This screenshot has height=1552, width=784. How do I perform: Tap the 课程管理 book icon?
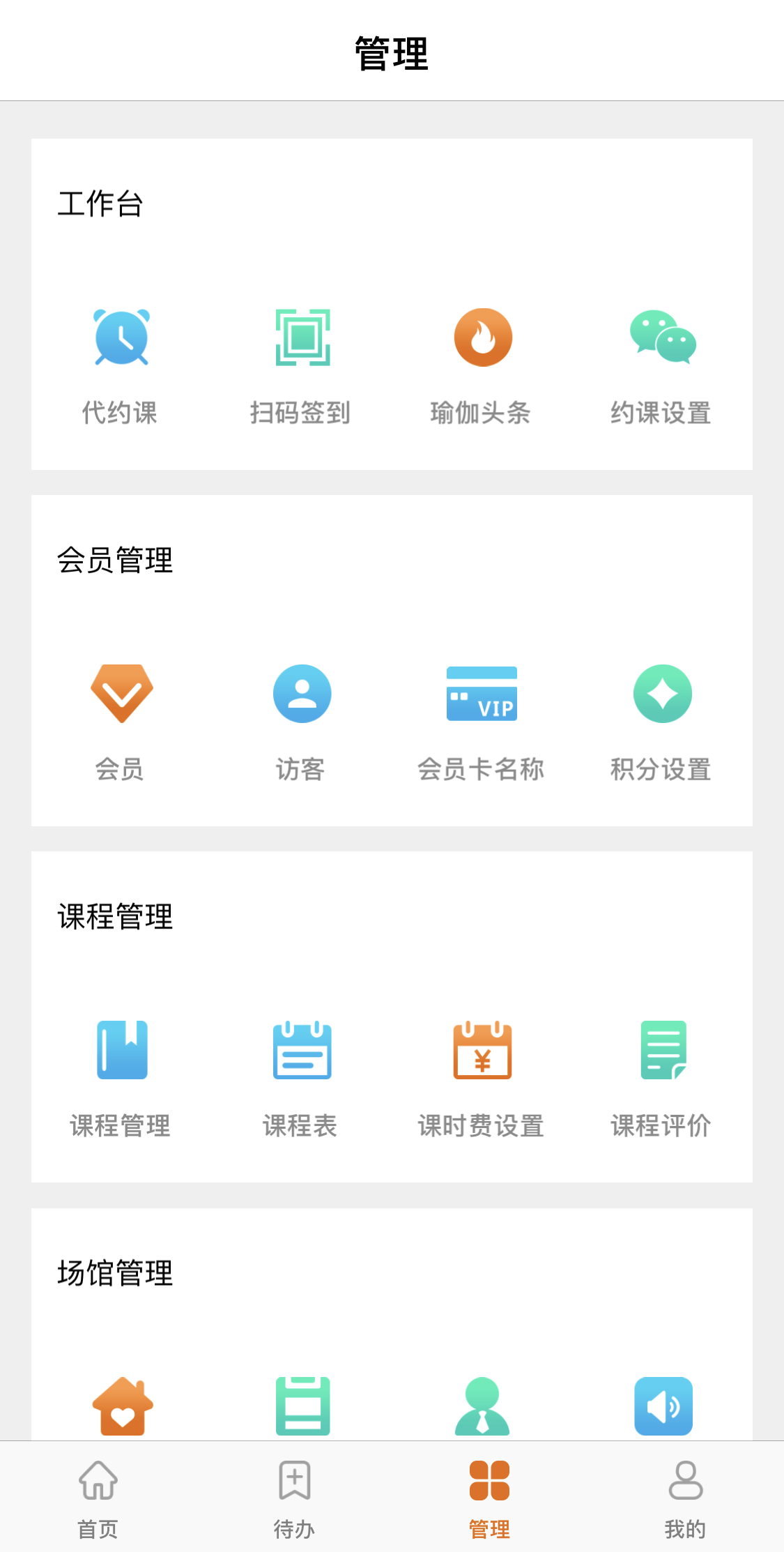[x=121, y=1050]
